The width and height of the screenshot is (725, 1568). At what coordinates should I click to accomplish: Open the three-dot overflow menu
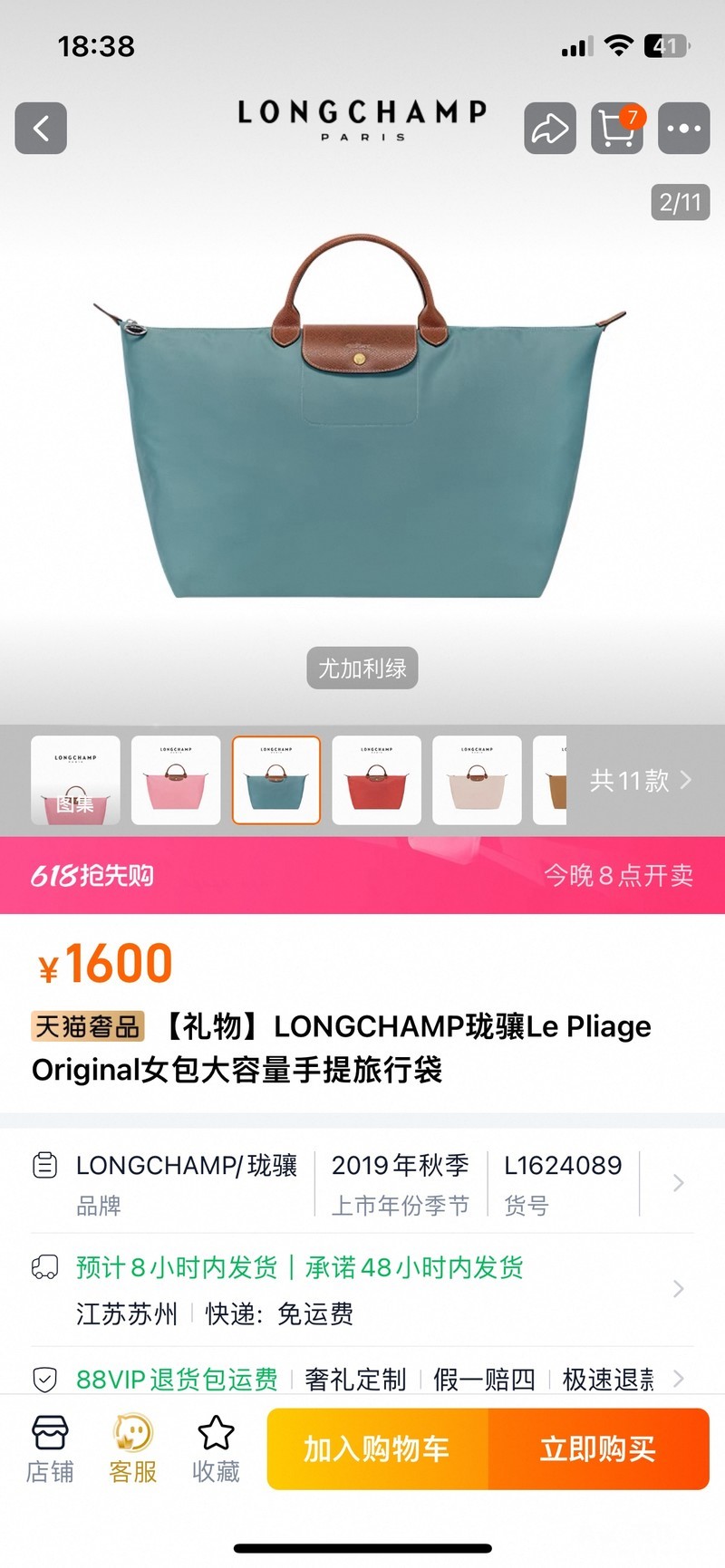pyautogui.click(x=683, y=128)
